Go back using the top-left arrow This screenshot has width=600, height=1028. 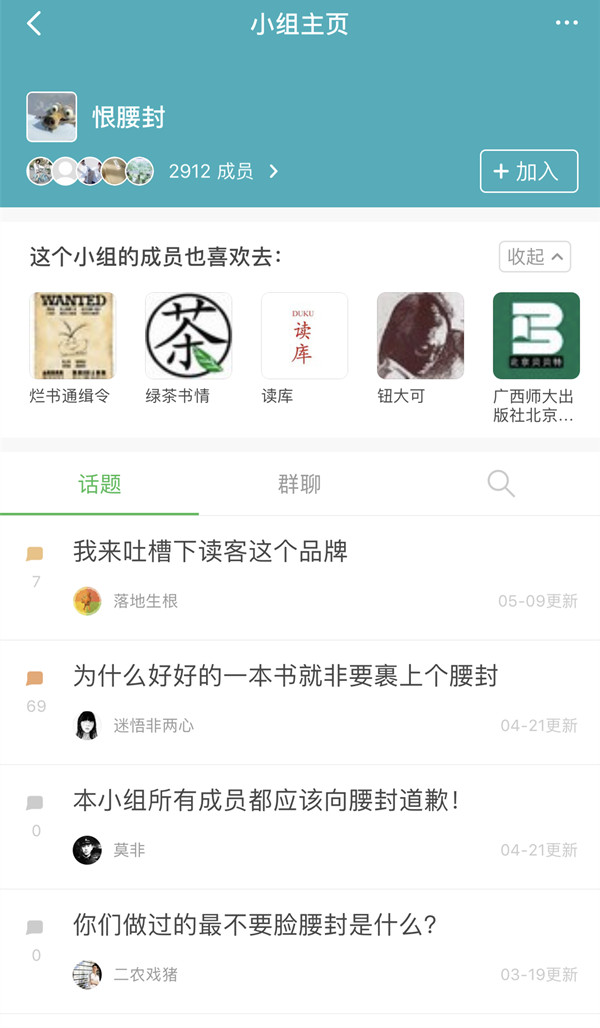[34, 24]
